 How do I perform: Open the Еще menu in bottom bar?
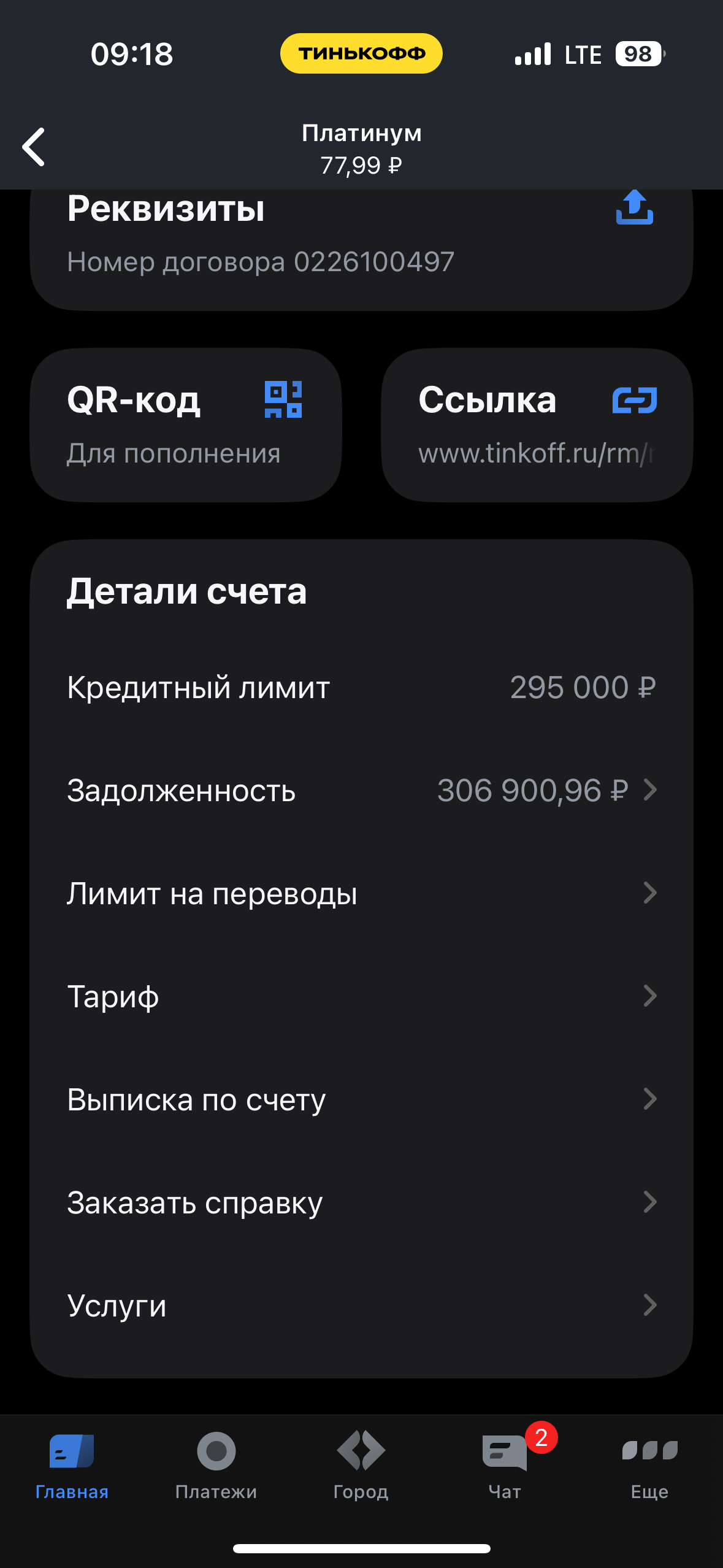point(649,1472)
